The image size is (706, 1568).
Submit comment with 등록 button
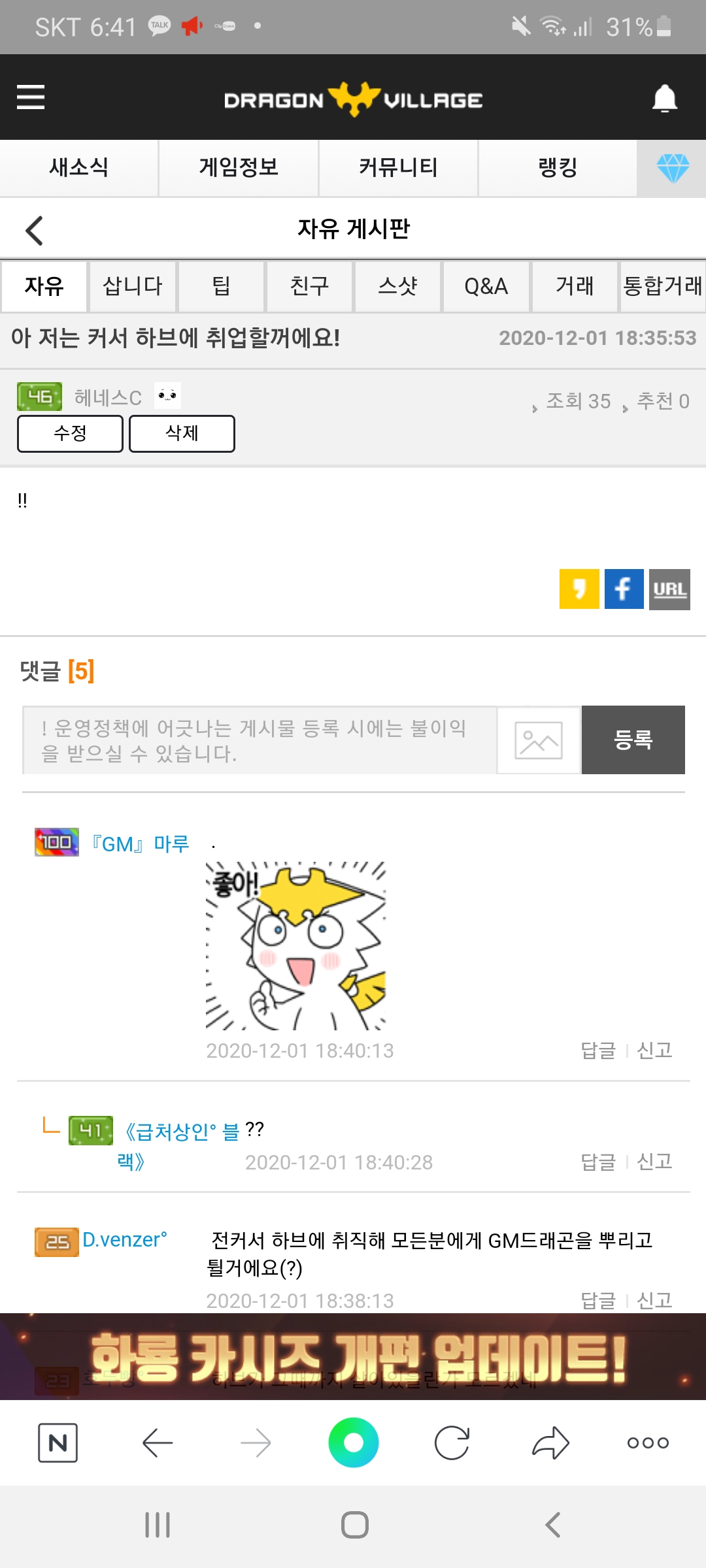click(x=633, y=740)
